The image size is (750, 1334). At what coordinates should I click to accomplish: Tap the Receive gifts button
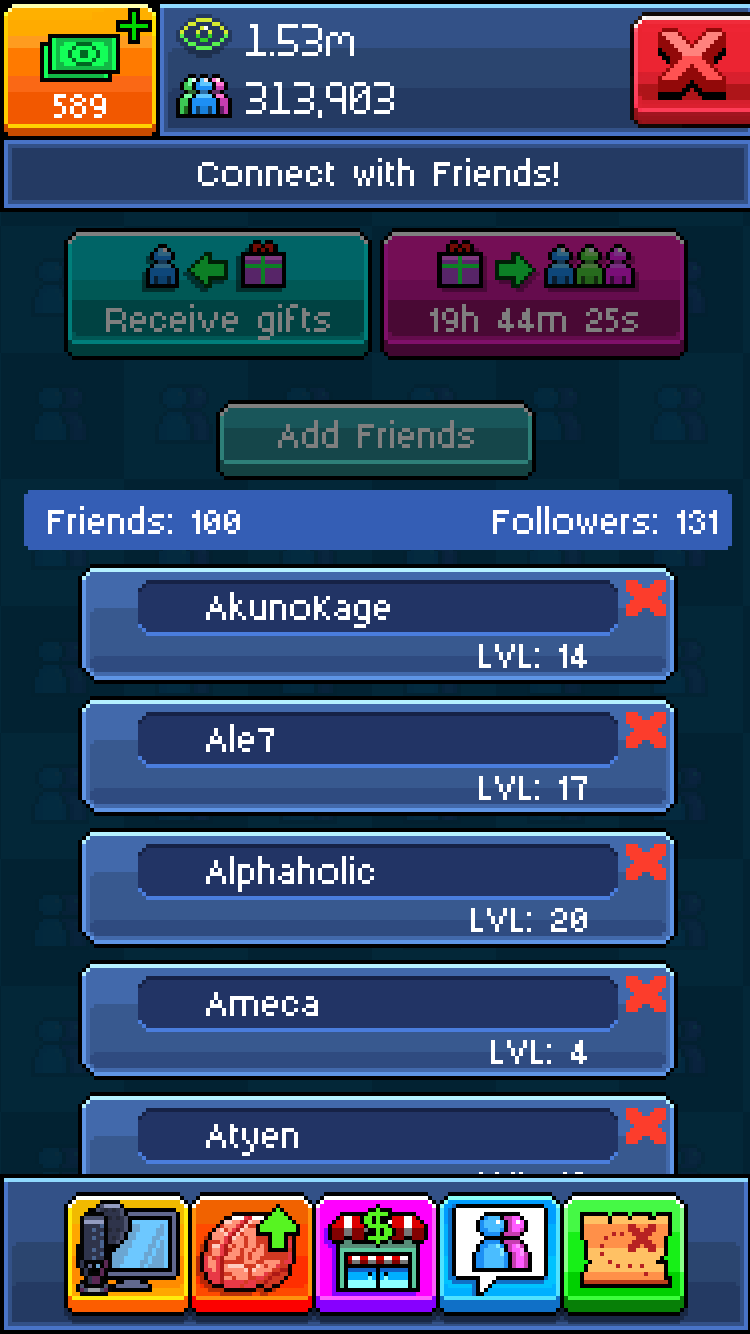pyautogui.click(x=218, y=294)
